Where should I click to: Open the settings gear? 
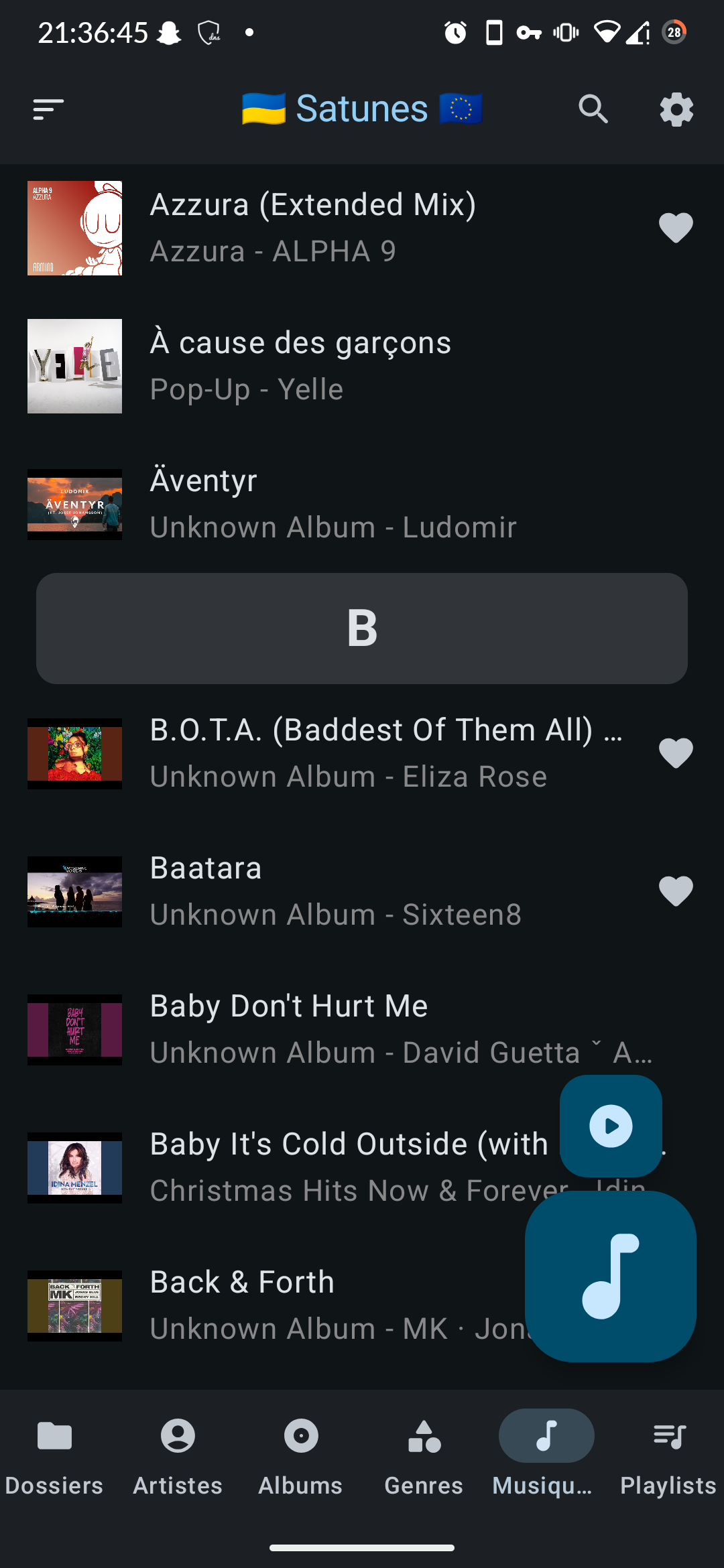pos(676,109)
